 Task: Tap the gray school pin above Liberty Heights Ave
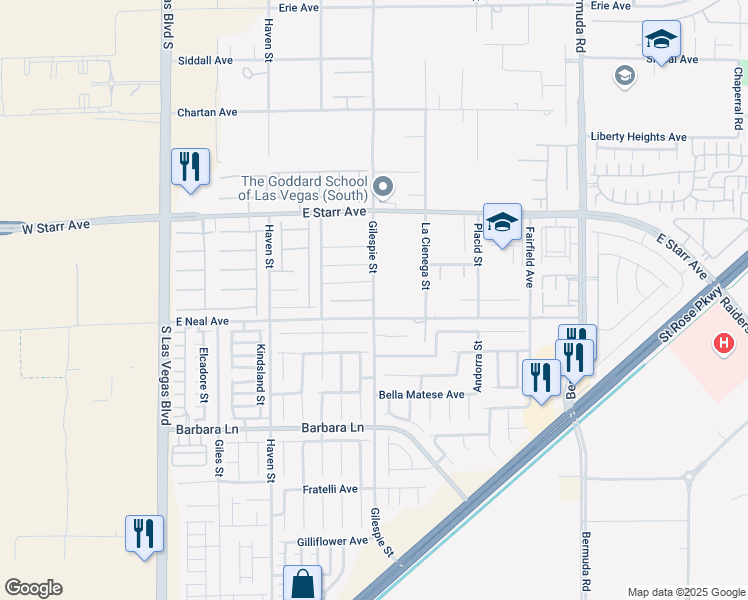point(625,76)
